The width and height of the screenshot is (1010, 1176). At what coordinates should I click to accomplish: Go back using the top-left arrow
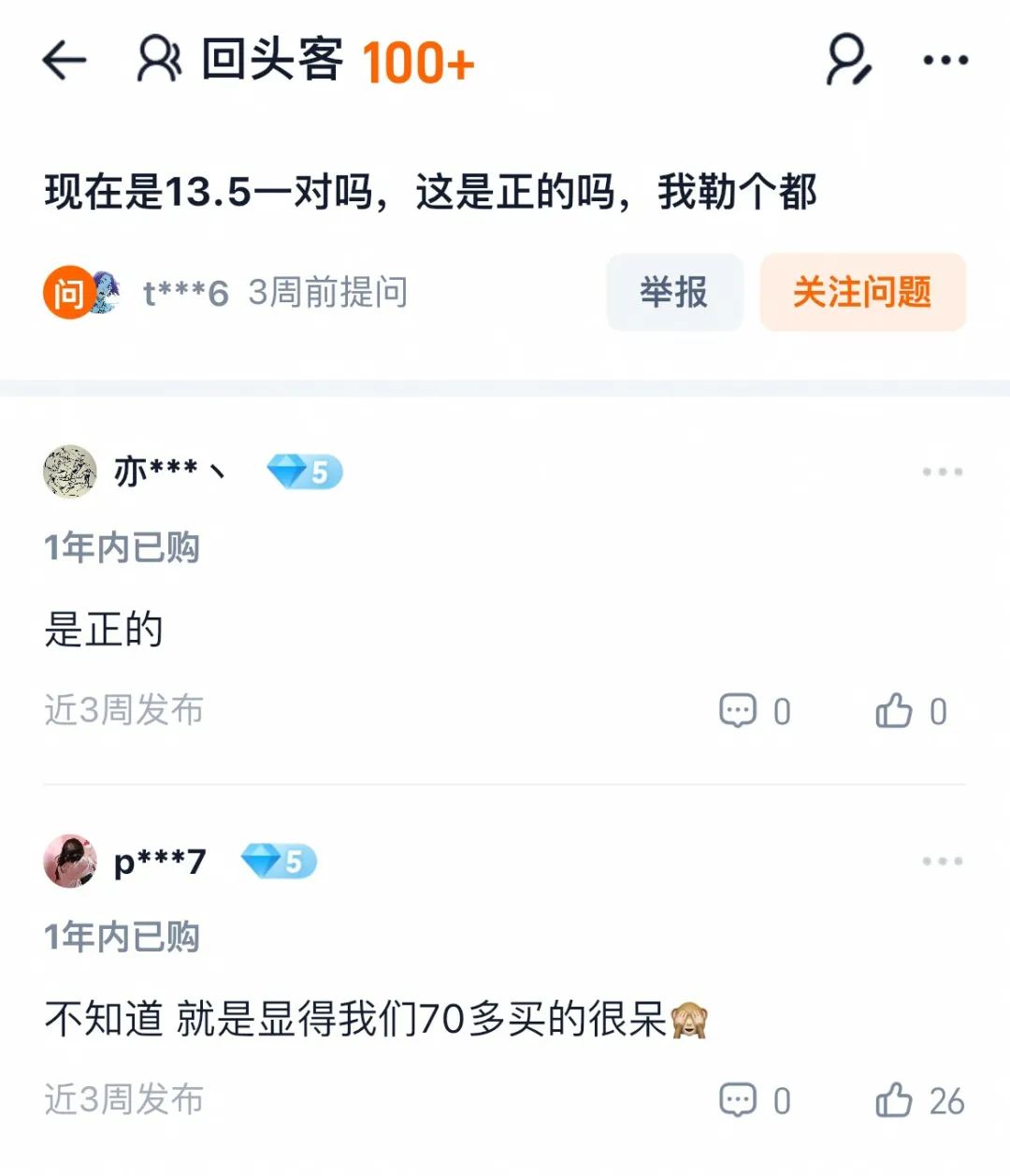coord(65,61)
